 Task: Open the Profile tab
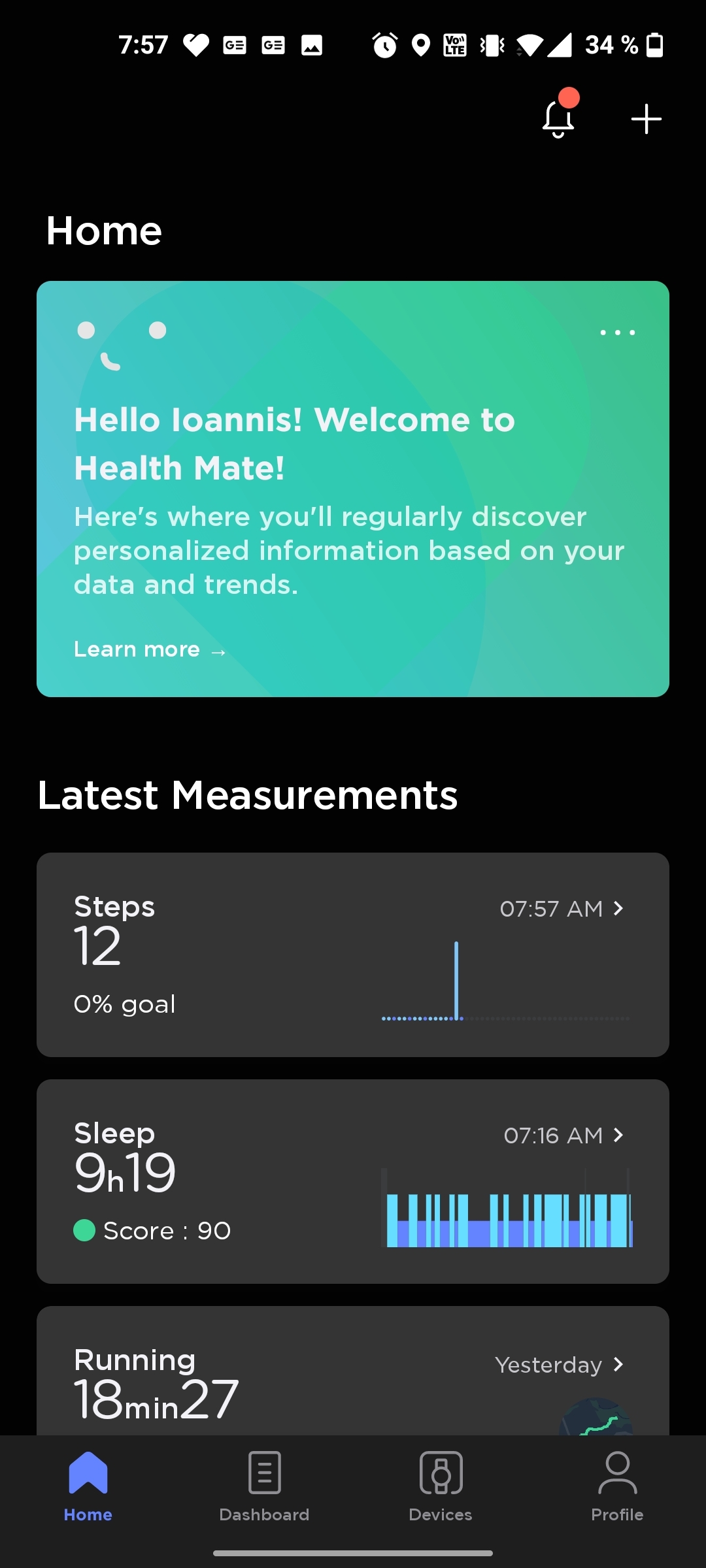click(616, 1478)
